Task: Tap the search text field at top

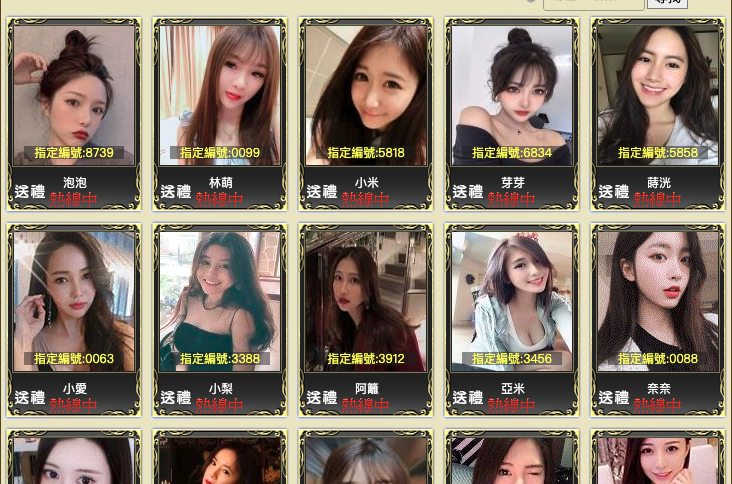Action: [x=593, y=3]
